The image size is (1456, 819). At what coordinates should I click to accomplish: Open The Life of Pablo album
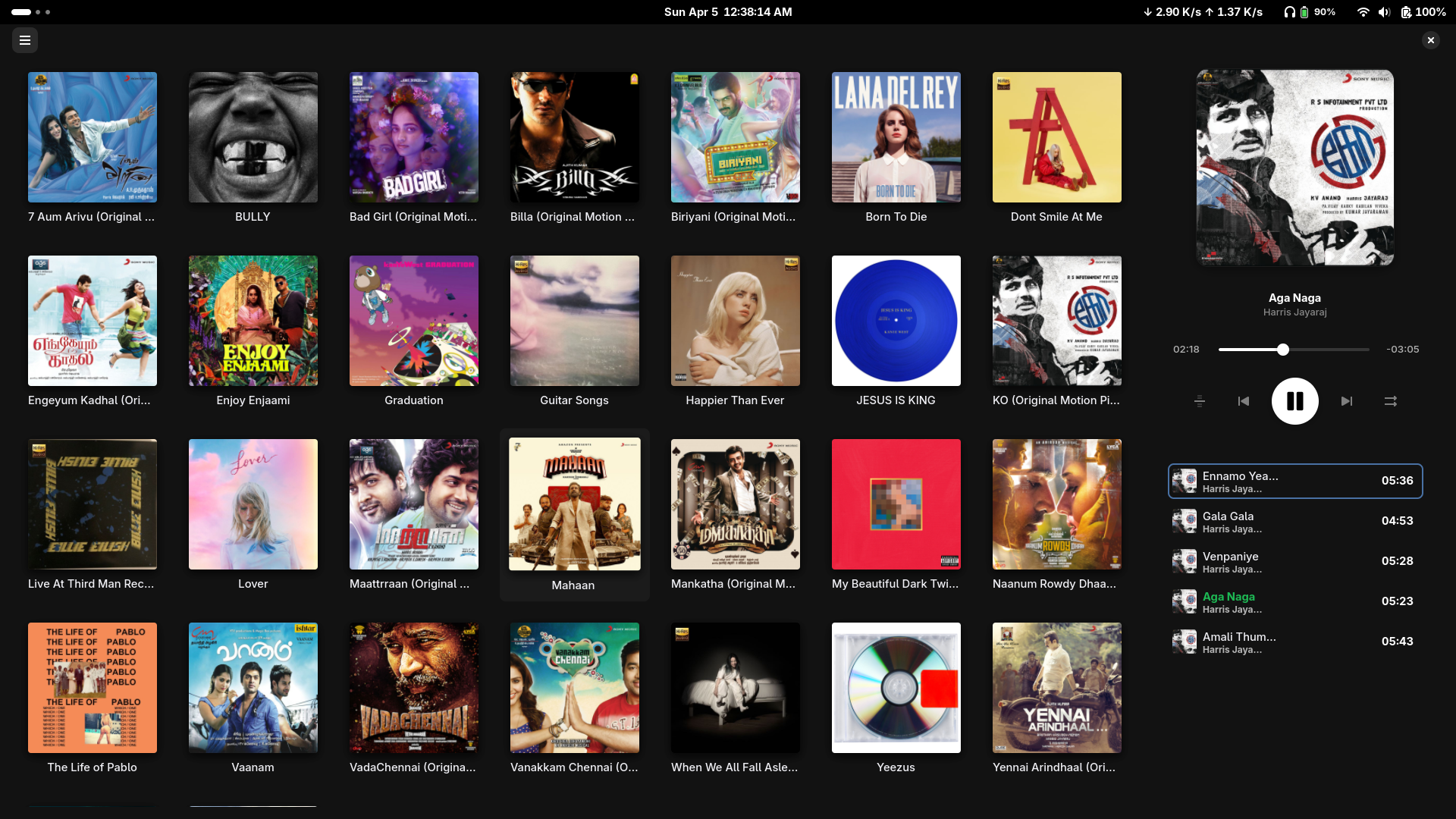click(92, 688)
